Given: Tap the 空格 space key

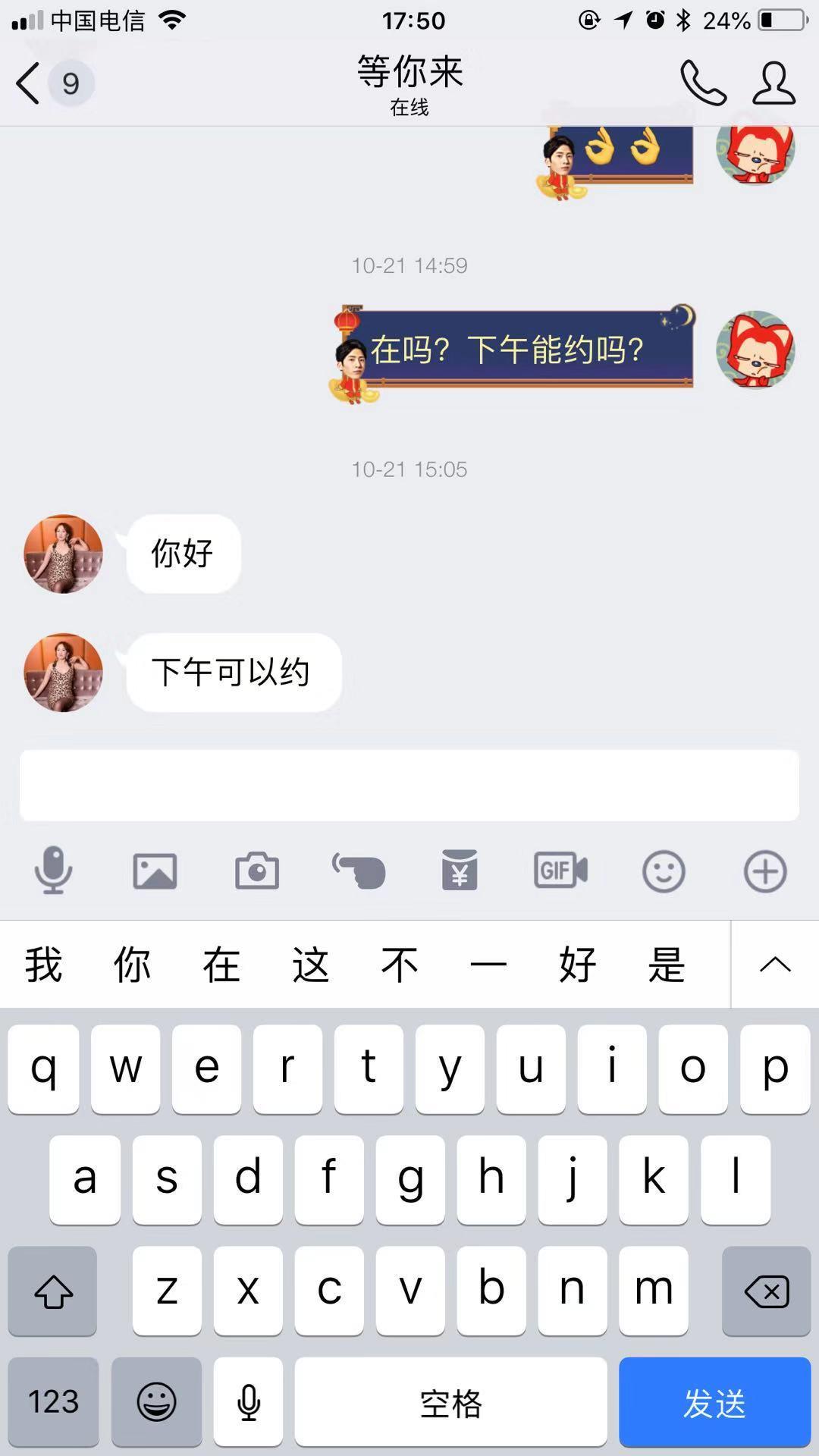Looking at the screenshot, I should 450,1403.
